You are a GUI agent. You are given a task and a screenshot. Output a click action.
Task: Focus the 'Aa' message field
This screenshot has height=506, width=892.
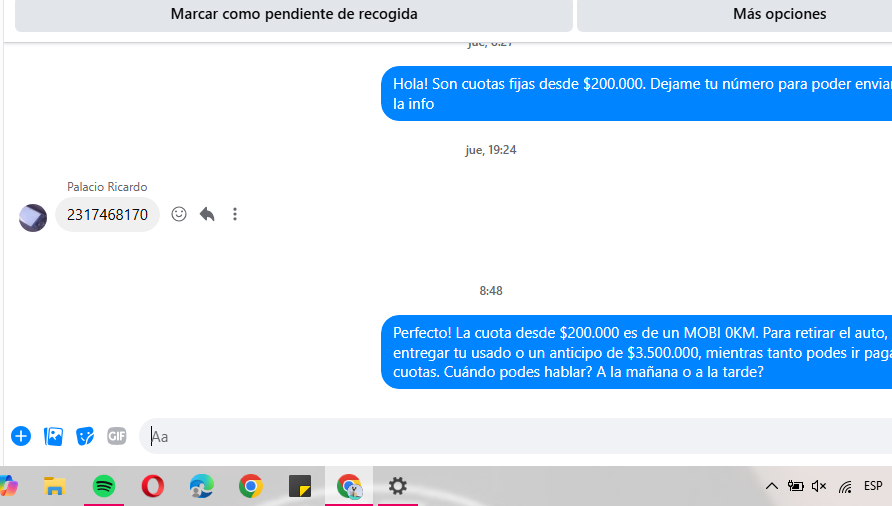pos(500,436)
